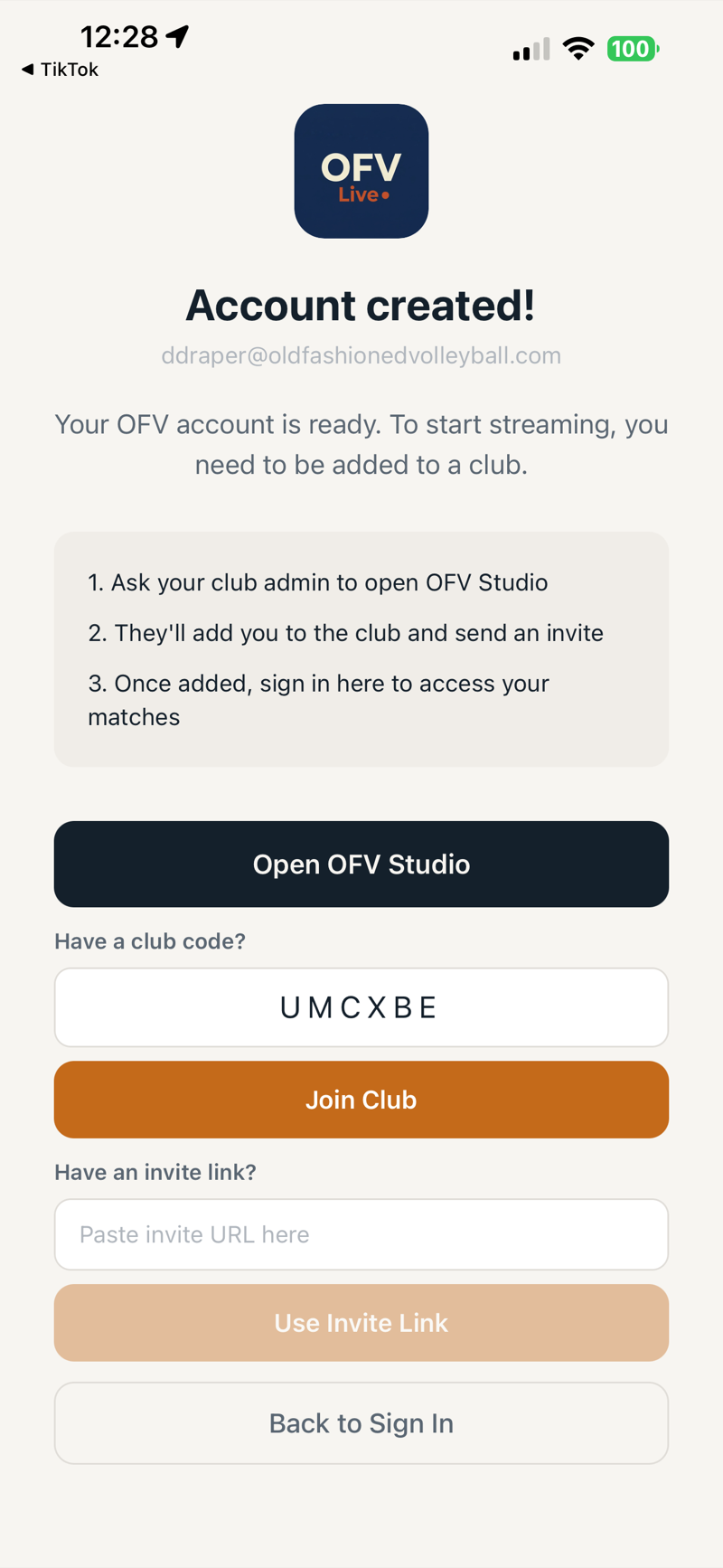Tap the Account created heading
This screenshot has width=723, height=1568.
click(361, 305)
